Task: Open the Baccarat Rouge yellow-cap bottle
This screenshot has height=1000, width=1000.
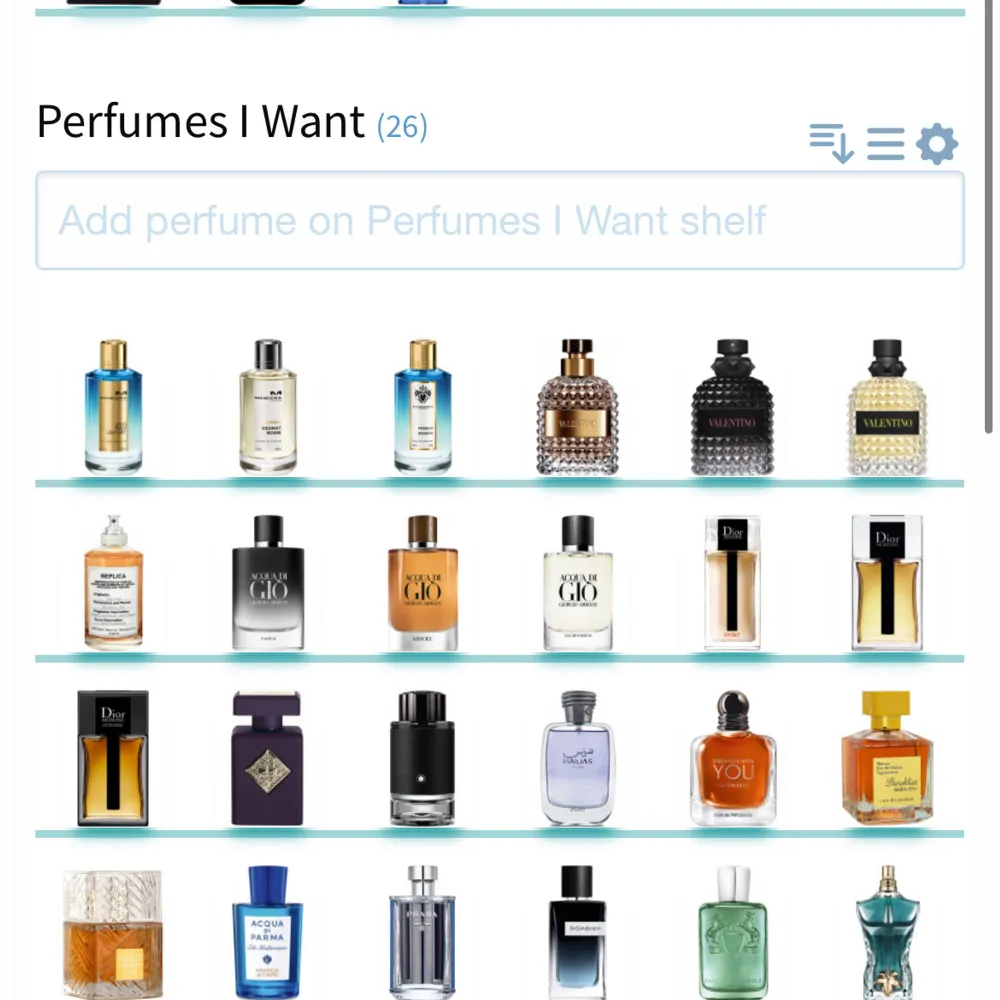Action: (x=887, y=757)
